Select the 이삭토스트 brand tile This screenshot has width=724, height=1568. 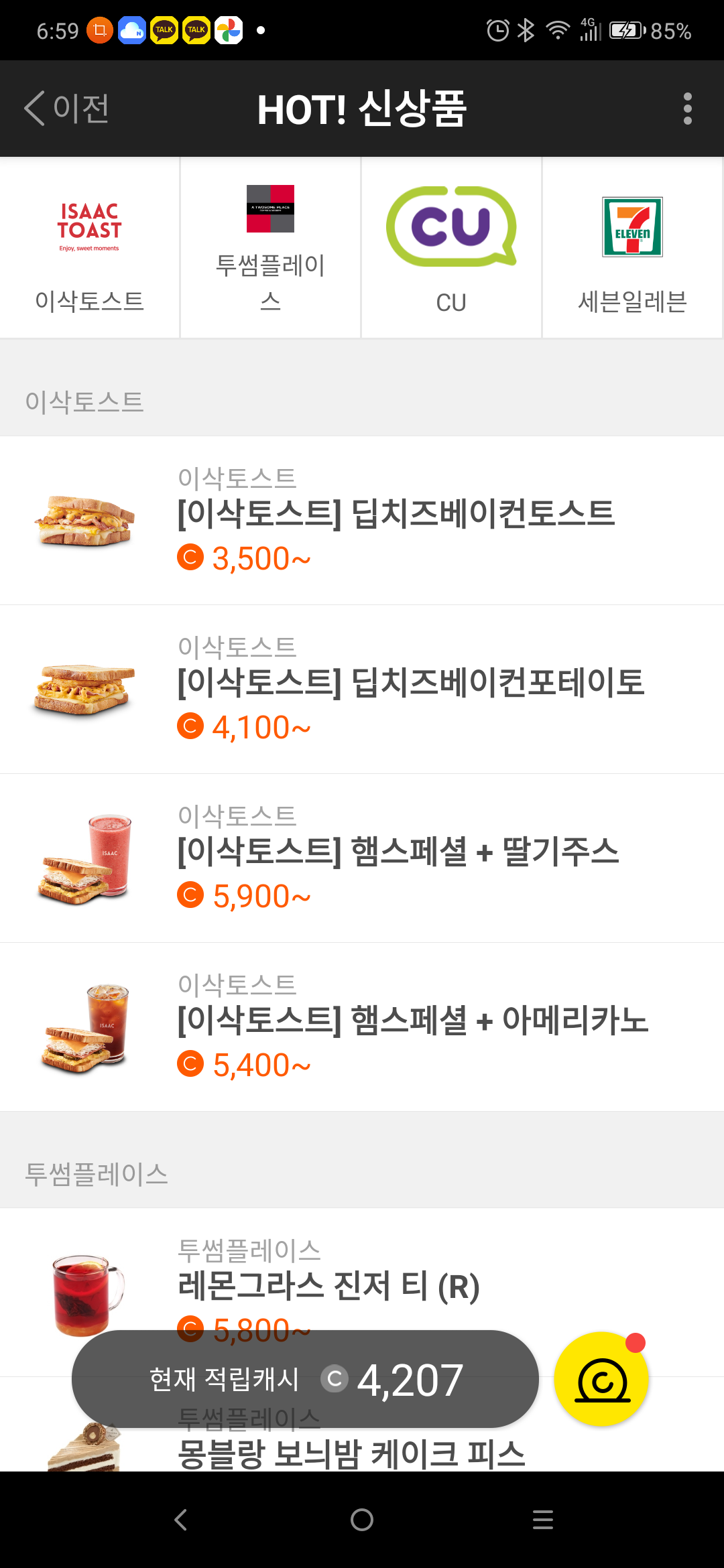tap(90, 248)
